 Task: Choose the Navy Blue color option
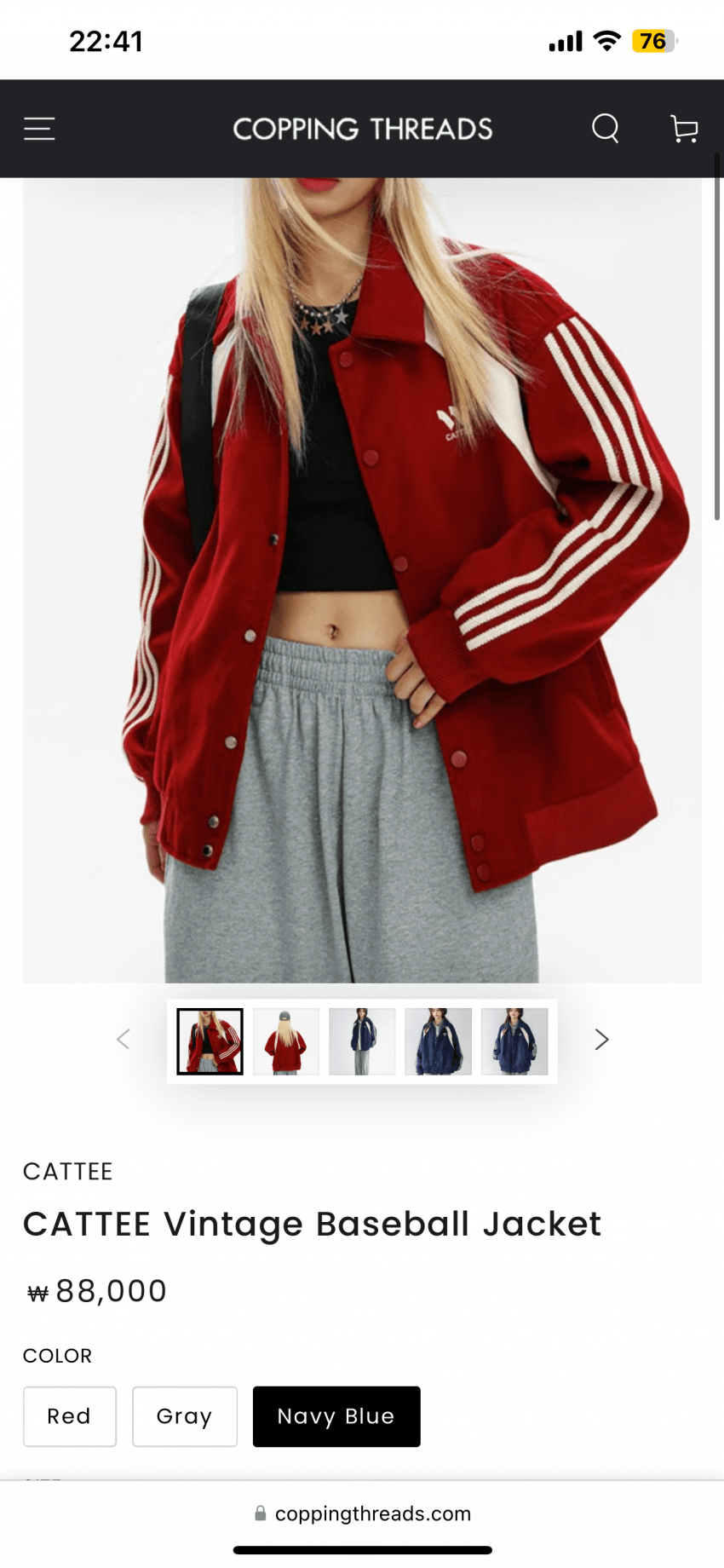[336, 1416]
